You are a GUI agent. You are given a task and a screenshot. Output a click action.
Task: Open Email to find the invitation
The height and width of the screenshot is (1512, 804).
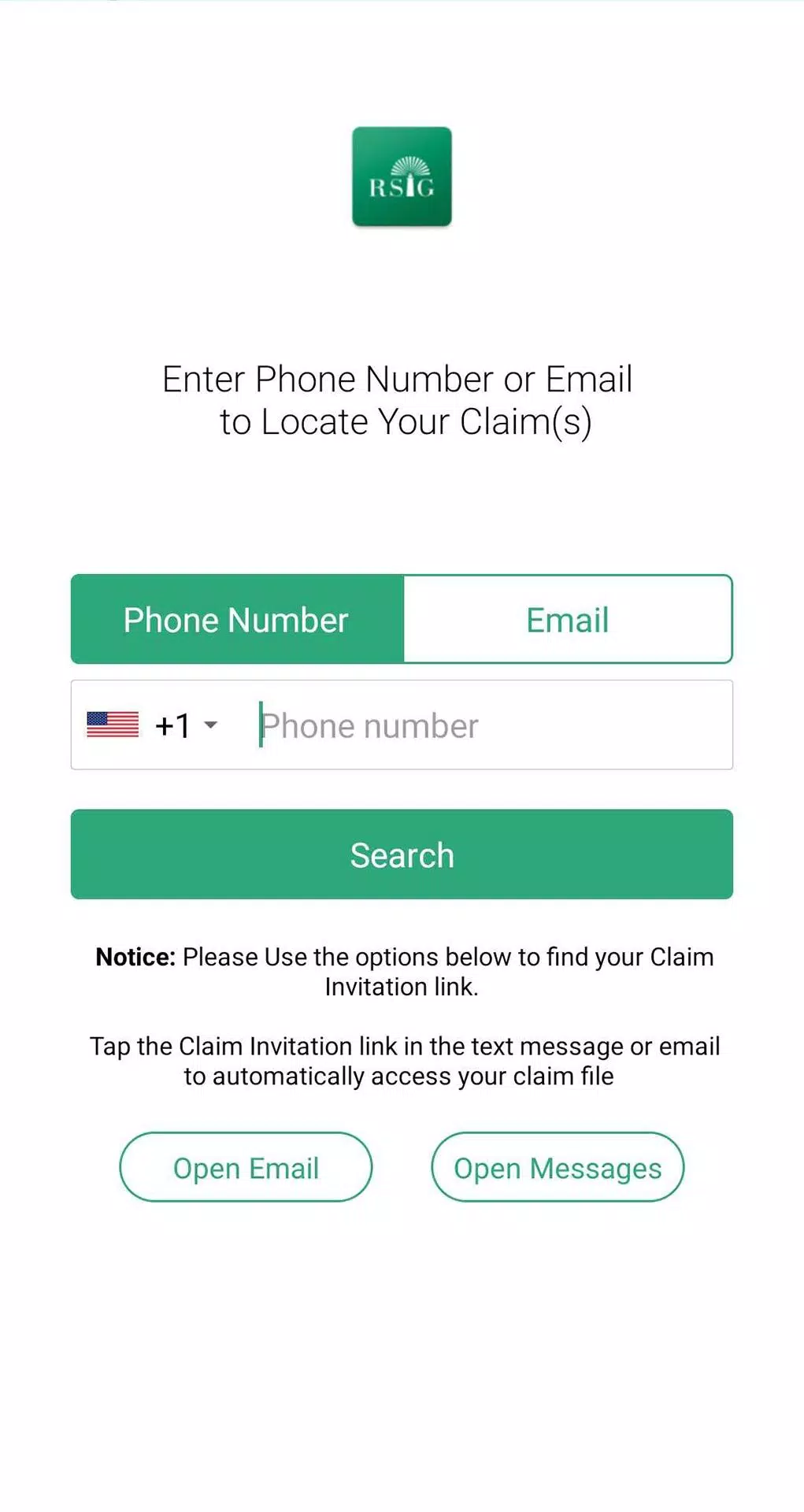[x=246, y=1167]
